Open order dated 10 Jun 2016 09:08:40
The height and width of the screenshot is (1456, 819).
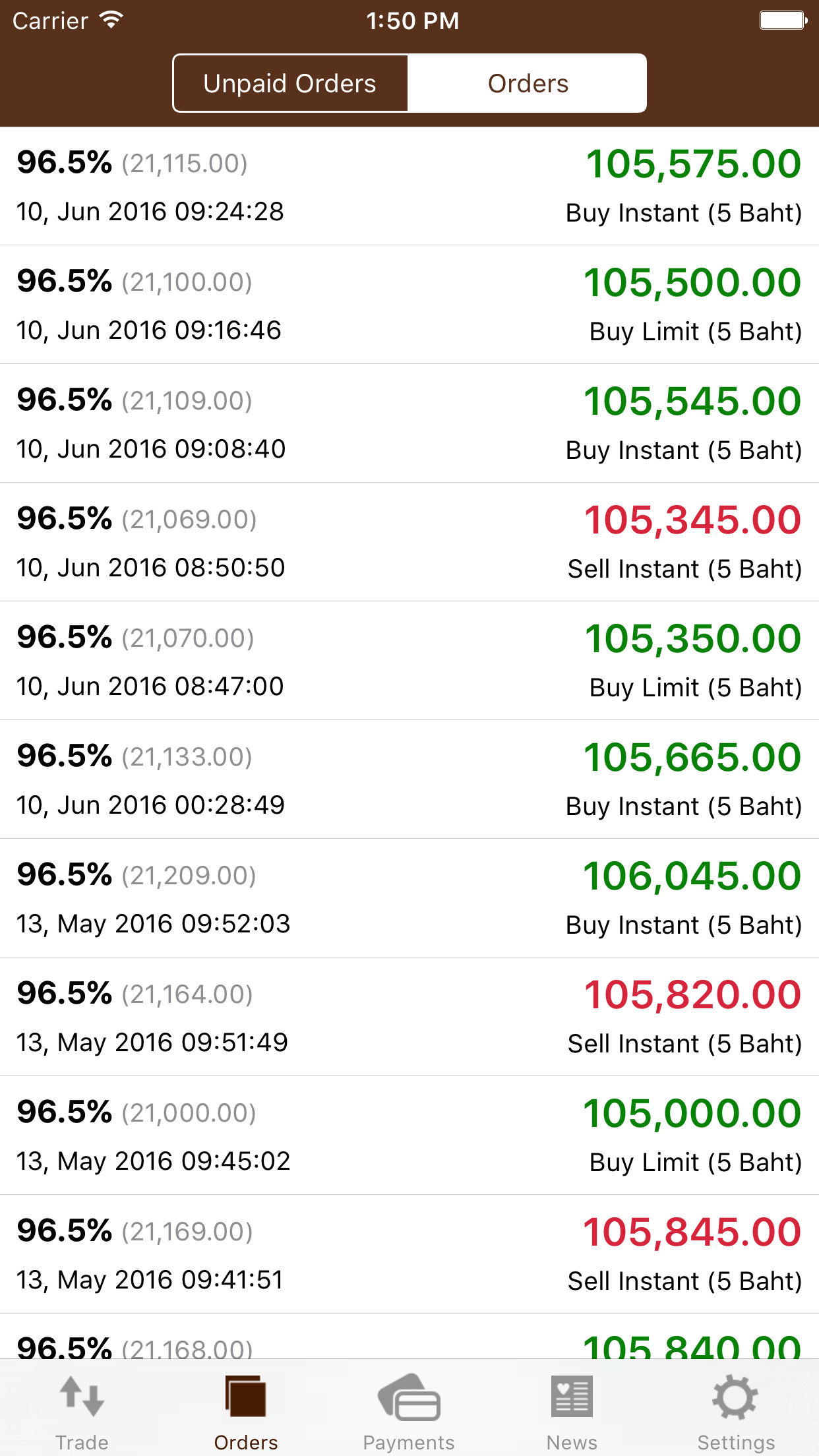[409, 423]
